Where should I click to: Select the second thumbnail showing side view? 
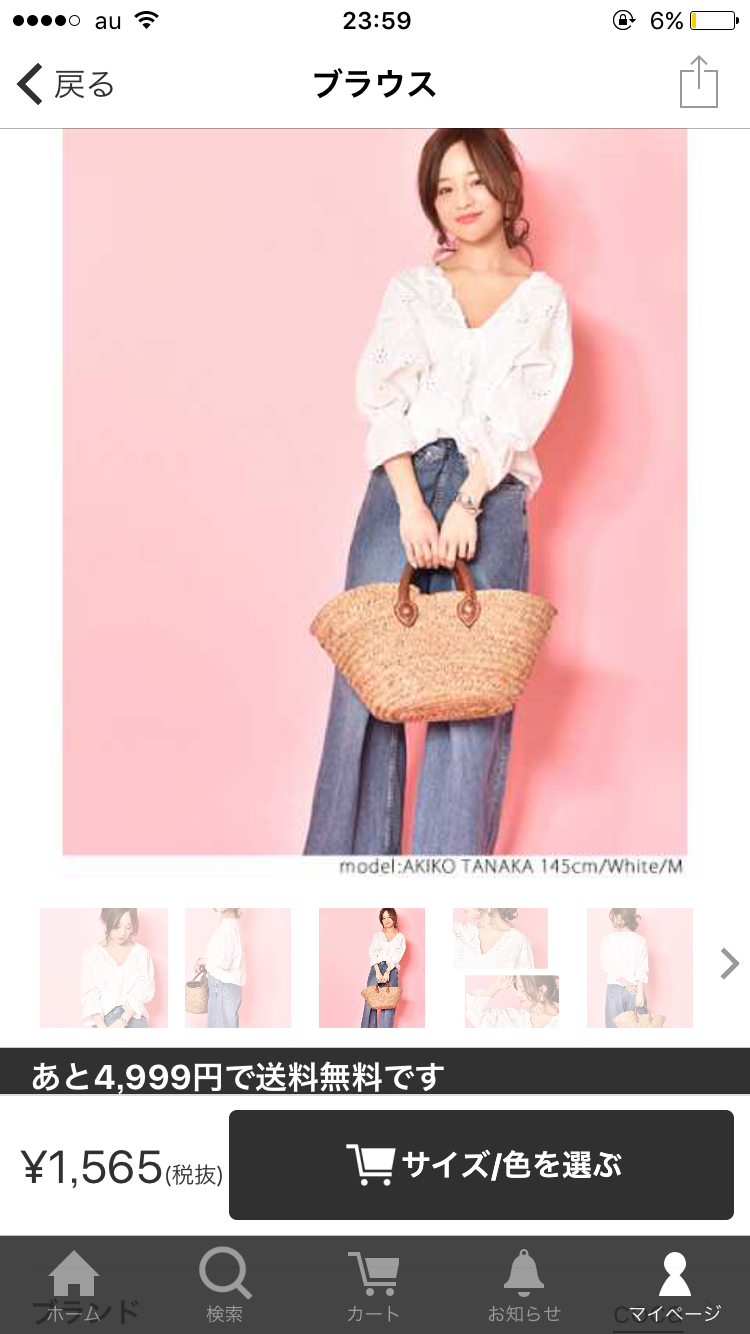point(238,967)
